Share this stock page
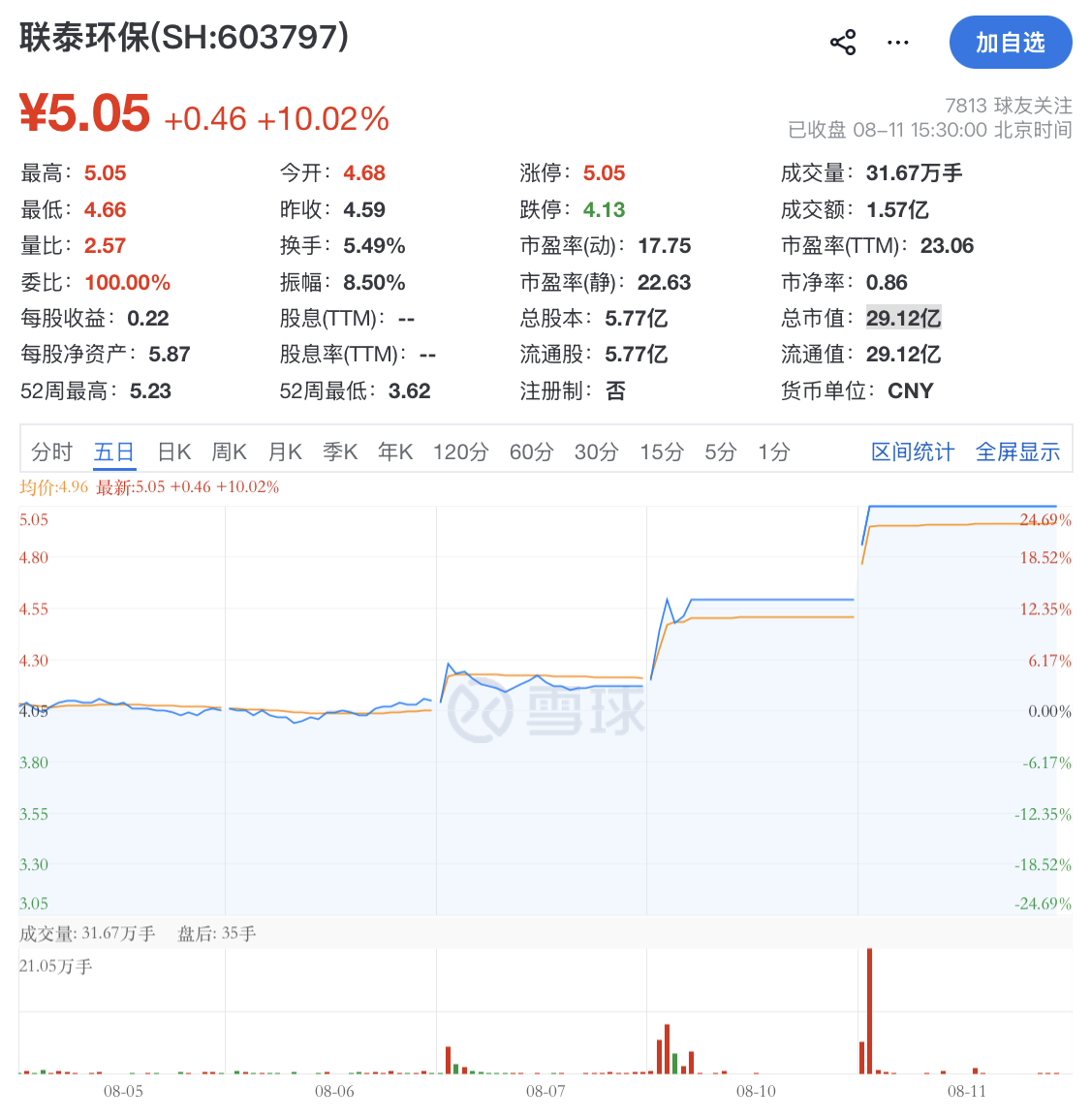The width and height of the screenshot is (1091, 1120). [842, 43]
